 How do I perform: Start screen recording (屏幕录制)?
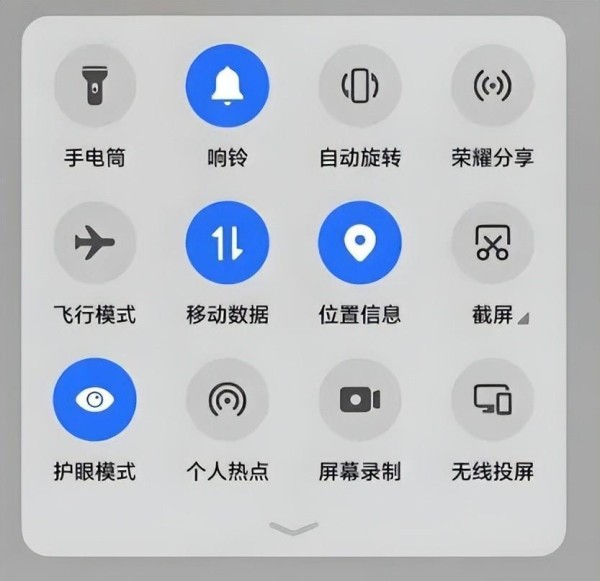(360, 400)
